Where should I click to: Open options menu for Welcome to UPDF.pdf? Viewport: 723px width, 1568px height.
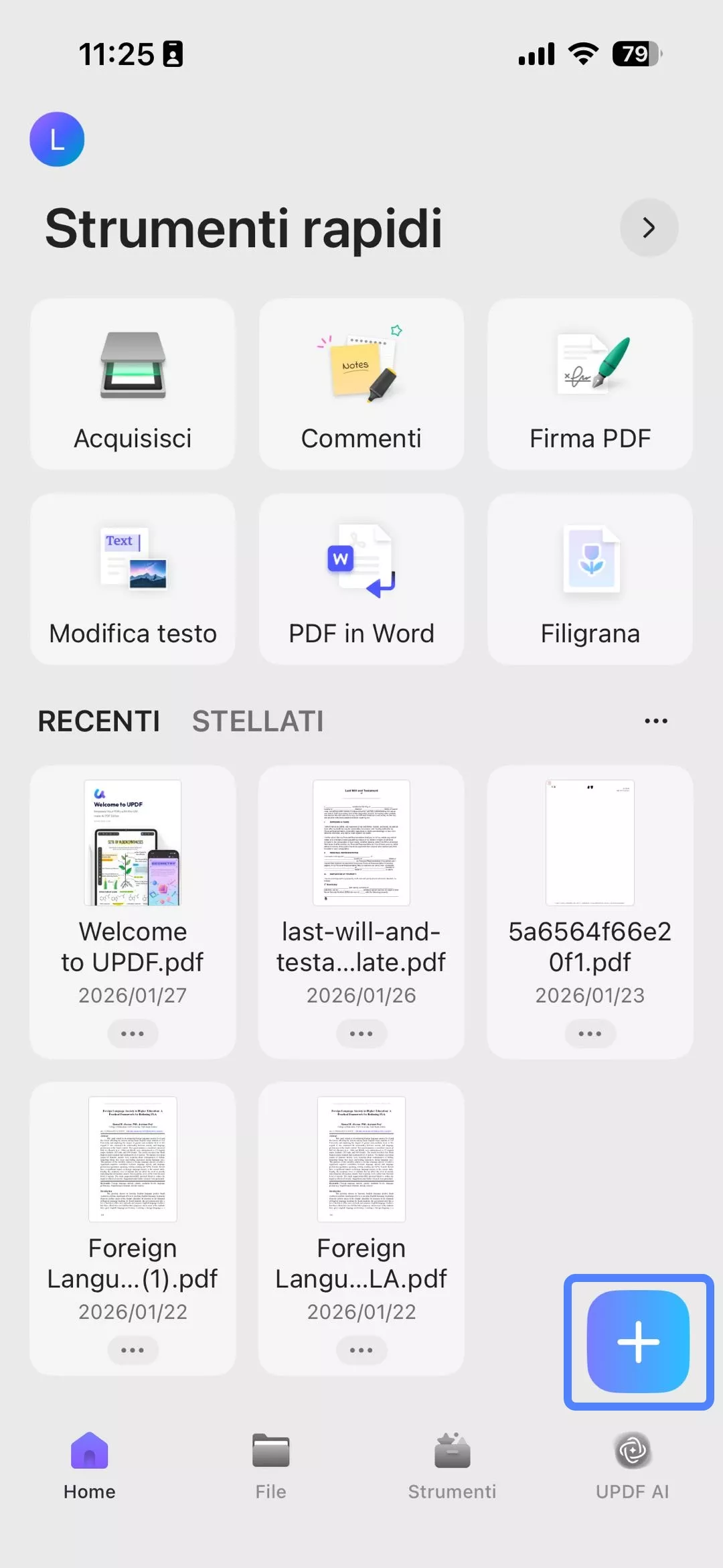click(132, 1033)
